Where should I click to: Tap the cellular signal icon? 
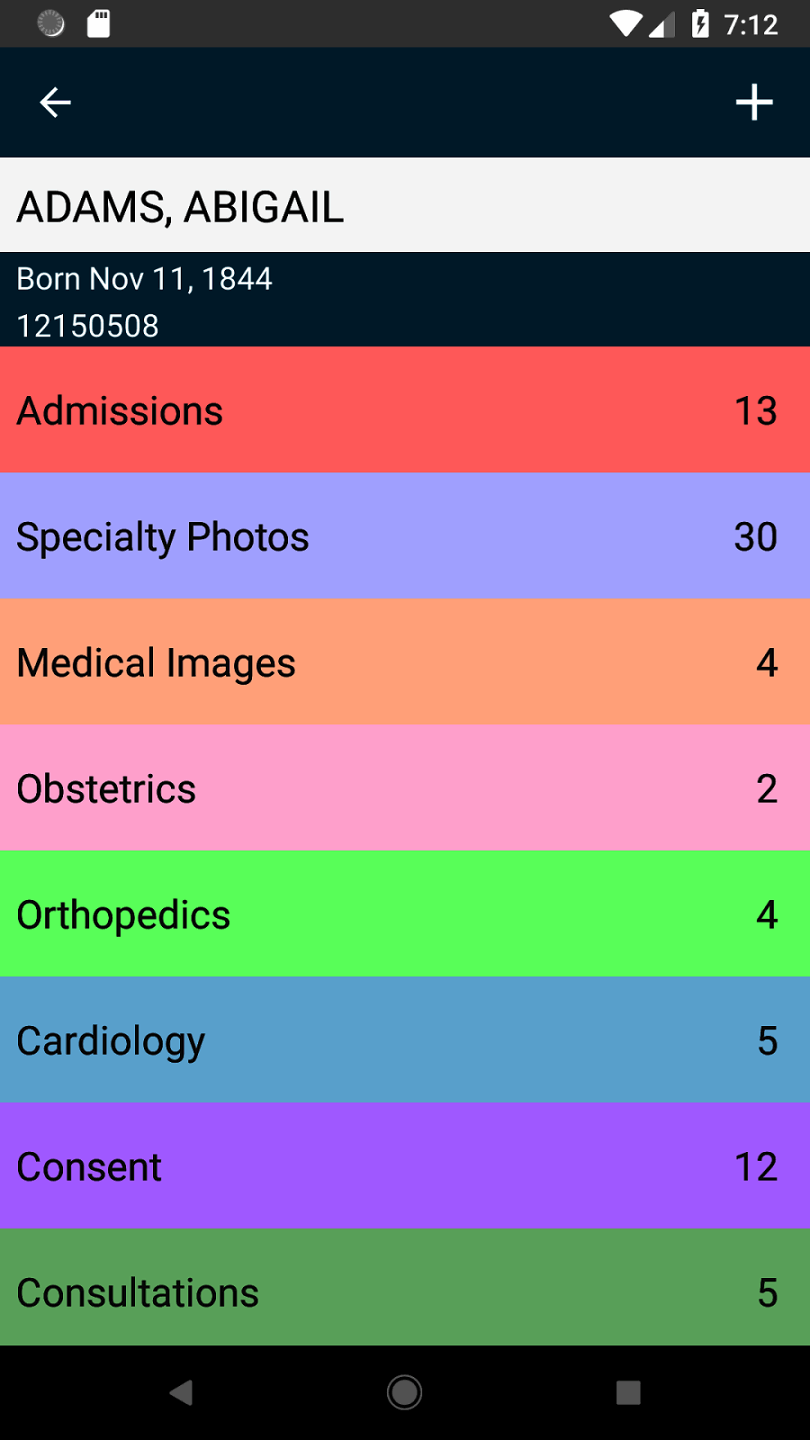click(662, 23)
